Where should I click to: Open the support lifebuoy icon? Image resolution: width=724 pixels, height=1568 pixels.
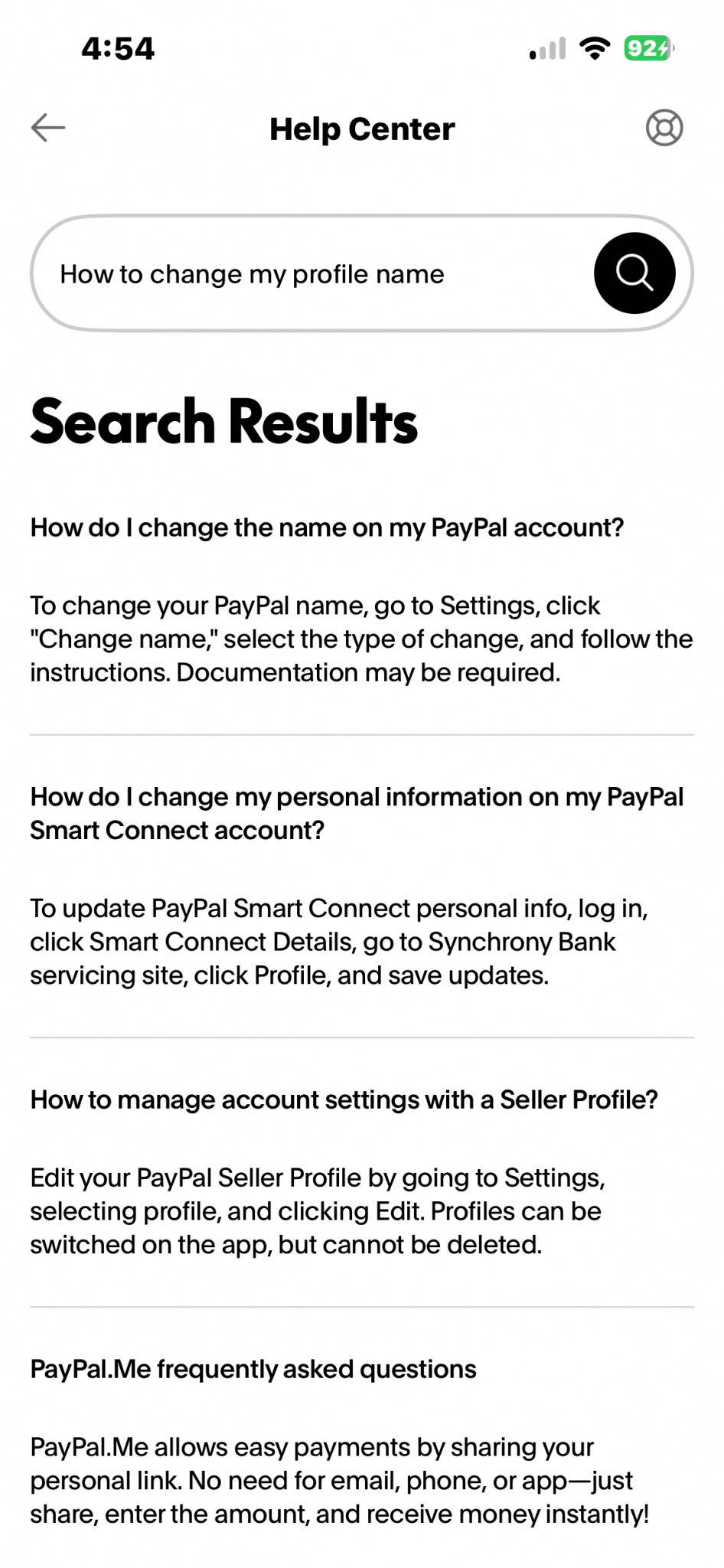click(664, 128)
